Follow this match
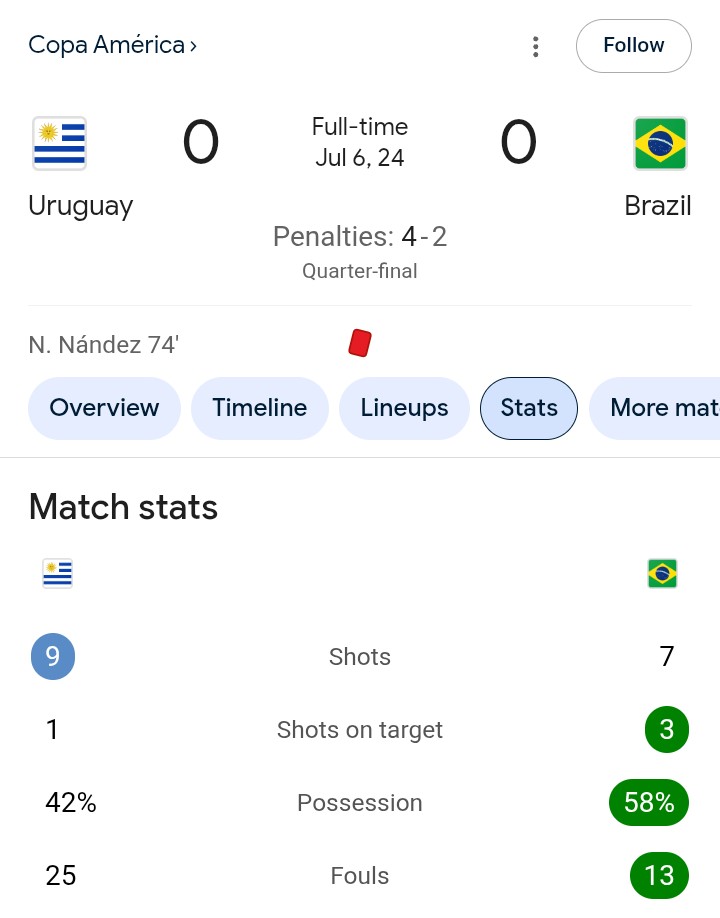The width and height of the screenshot is (720, 918). pyautogui.click(x=633, y=46)
